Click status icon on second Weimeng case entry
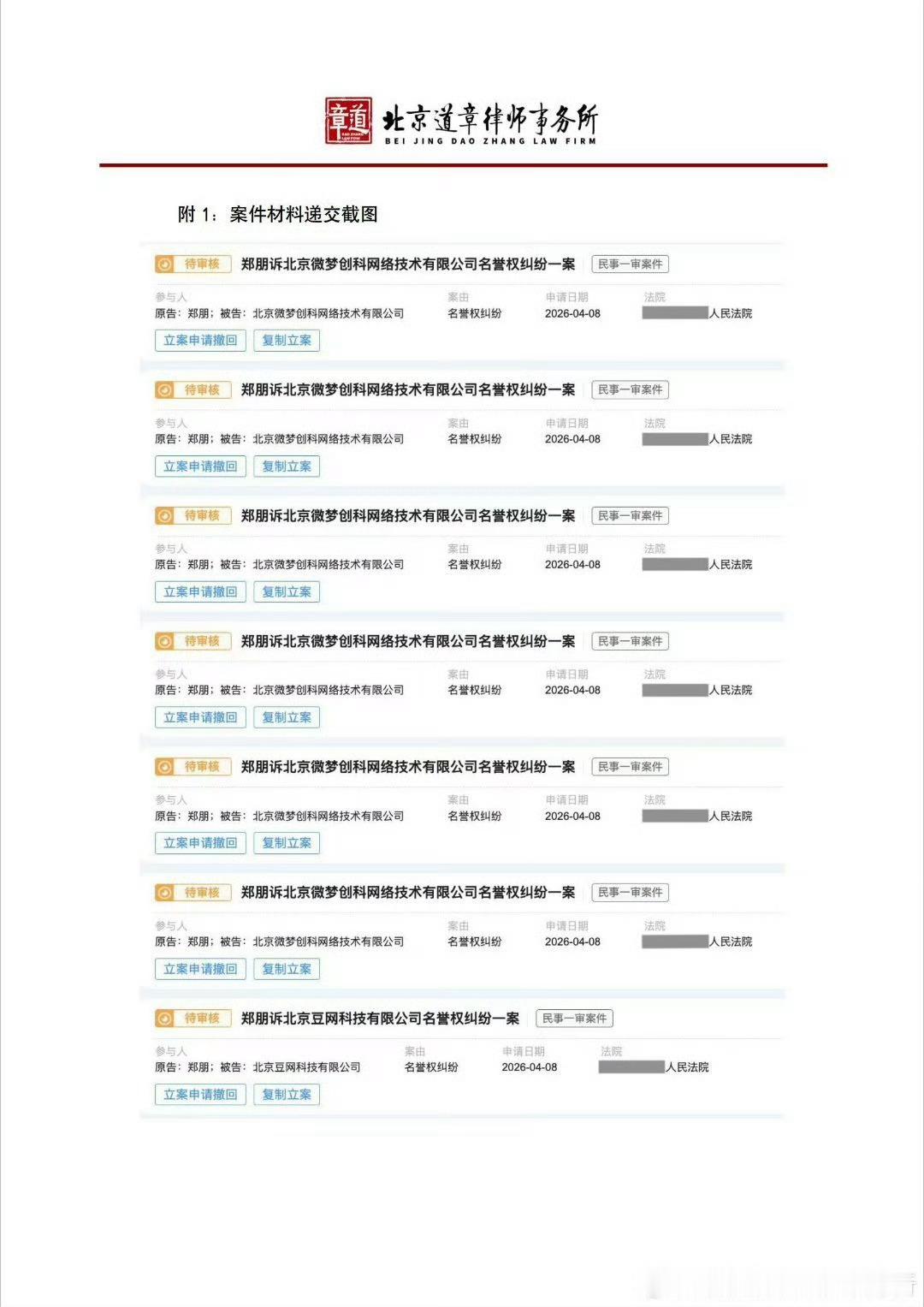Viewport: 924px width, 1307px height. coord(163,390)
